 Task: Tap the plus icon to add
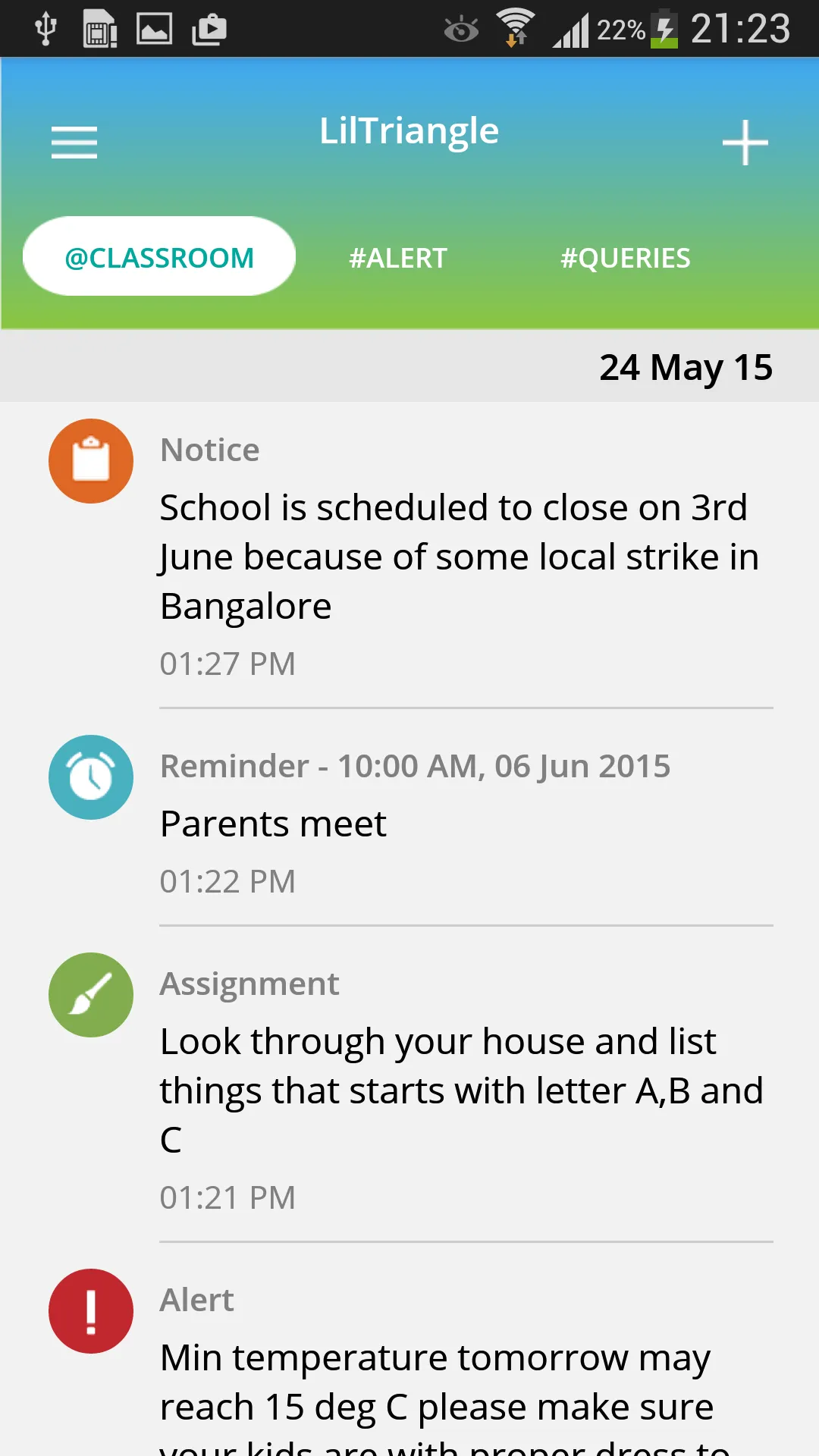click(x=745, y=143)
